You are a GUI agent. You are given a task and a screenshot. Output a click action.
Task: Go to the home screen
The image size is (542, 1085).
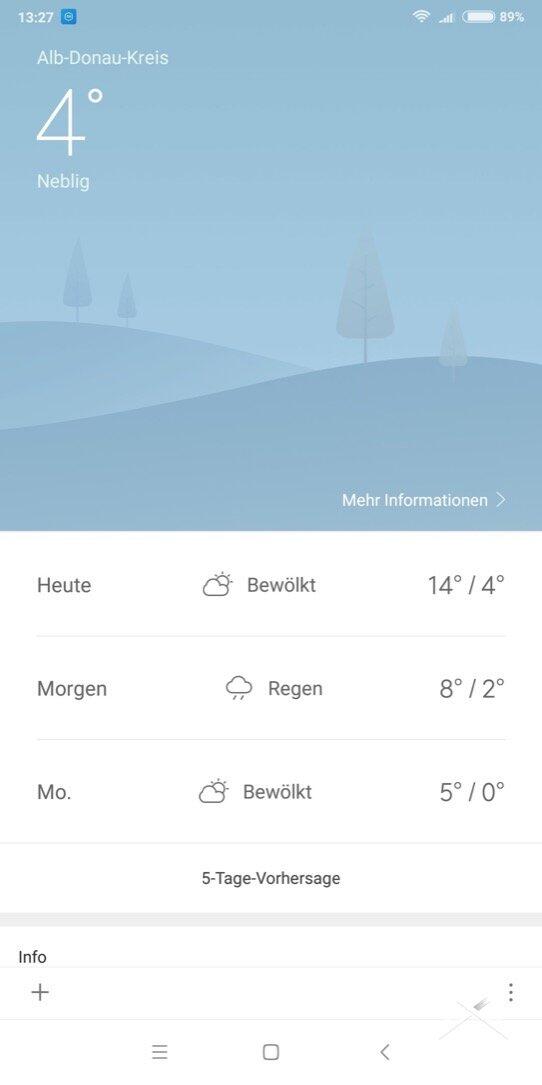271,1052
